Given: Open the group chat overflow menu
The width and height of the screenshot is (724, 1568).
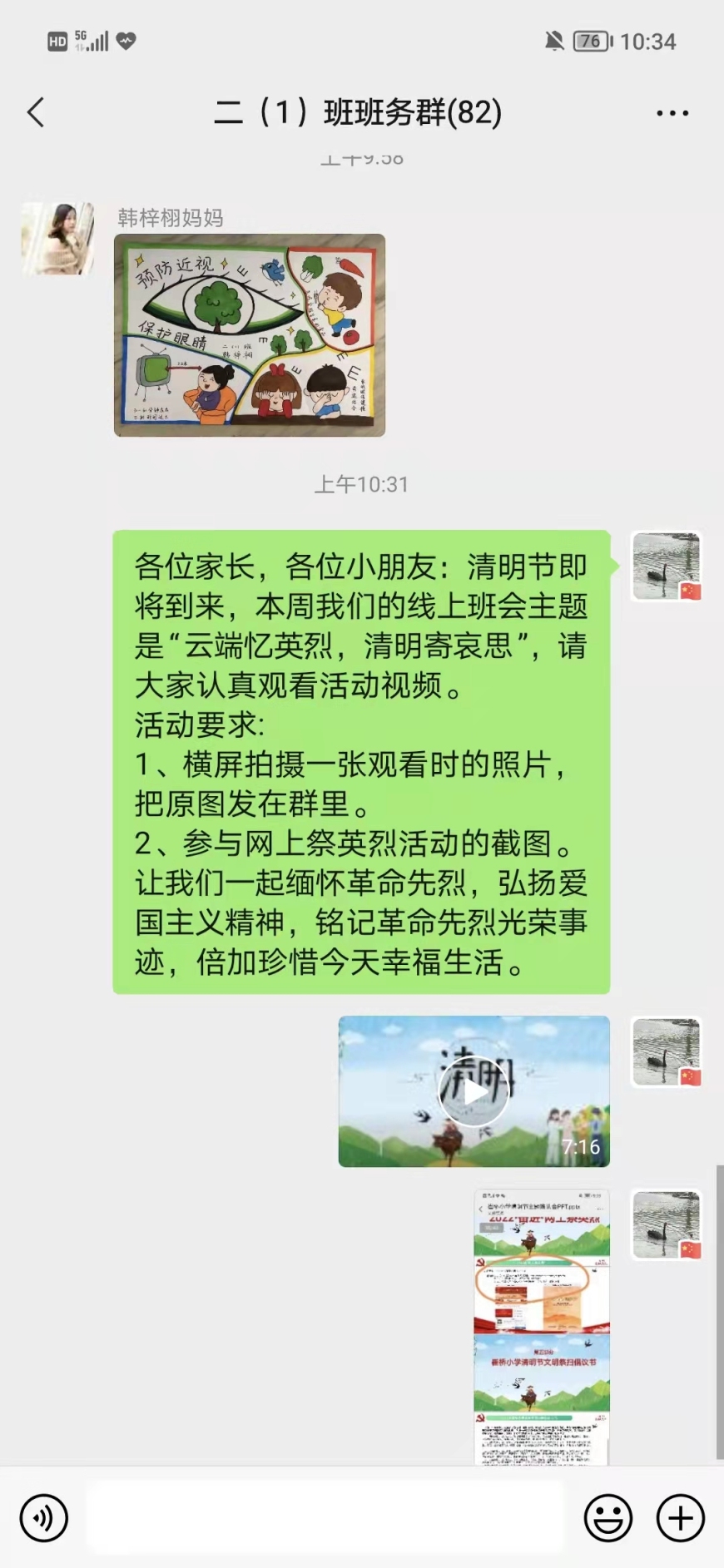Looking at the screenshot, I should point(672,113).
